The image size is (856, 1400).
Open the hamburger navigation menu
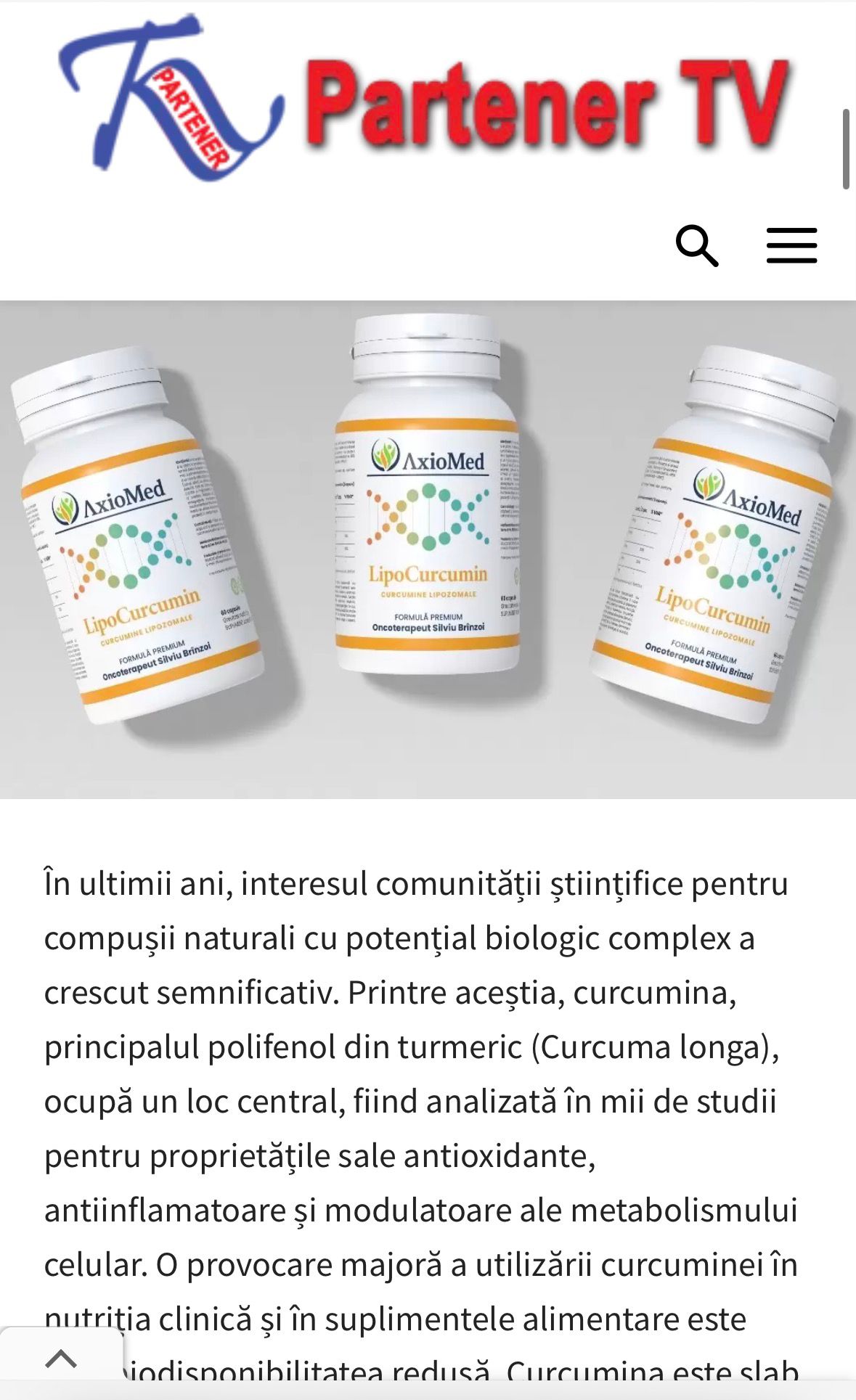click(793, 247)
